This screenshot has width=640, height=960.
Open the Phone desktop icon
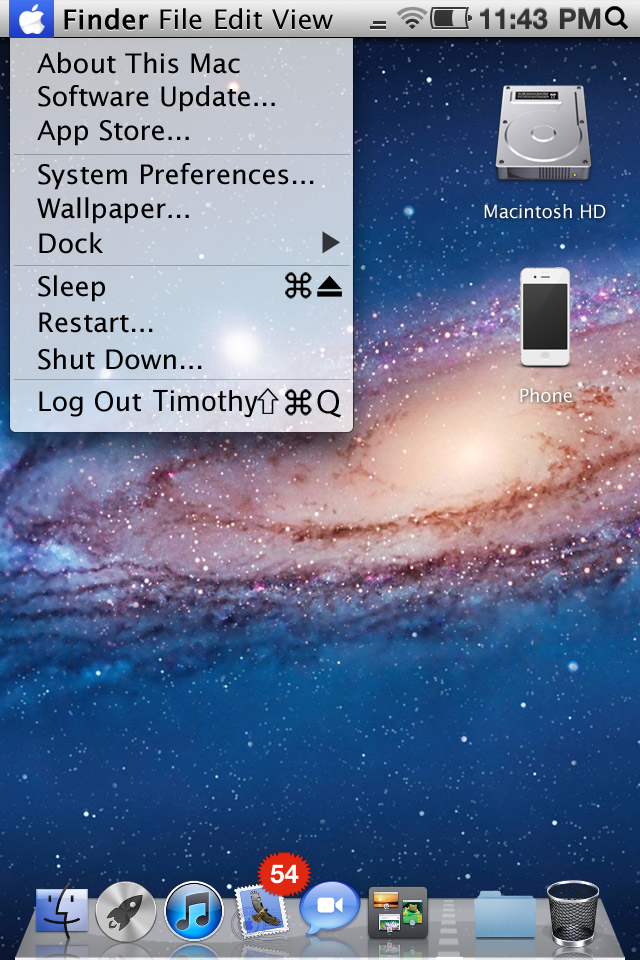click(x=545, y=336)
